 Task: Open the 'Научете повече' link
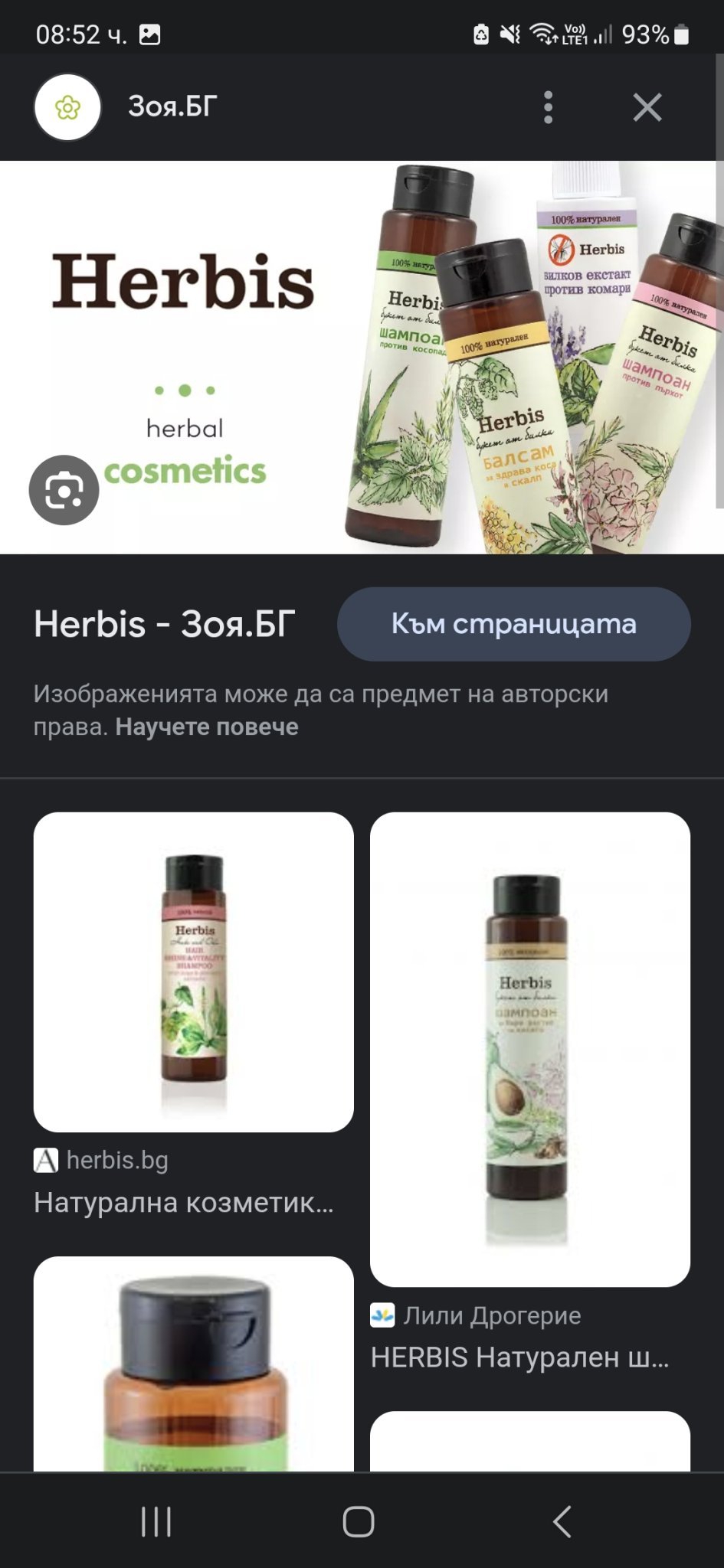tap(207, 727)
